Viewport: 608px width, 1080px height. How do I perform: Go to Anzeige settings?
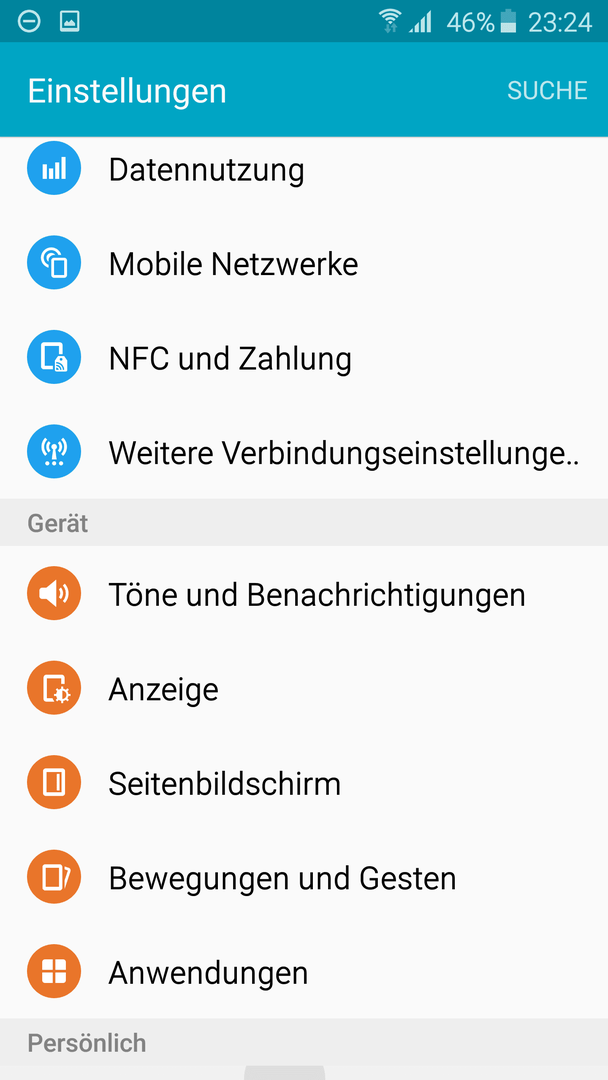tap(304, 689)
